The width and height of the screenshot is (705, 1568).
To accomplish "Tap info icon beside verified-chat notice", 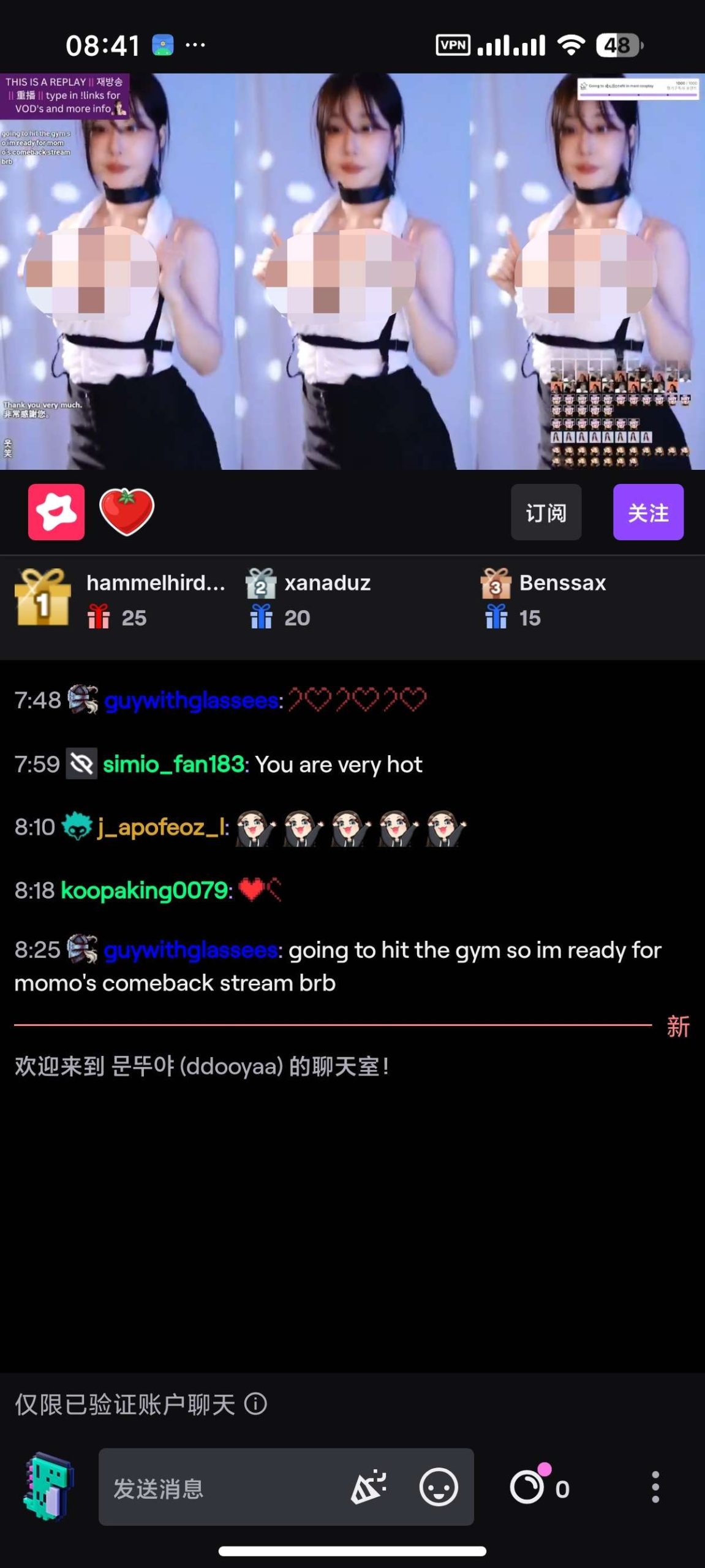I will pos(257,1405).
